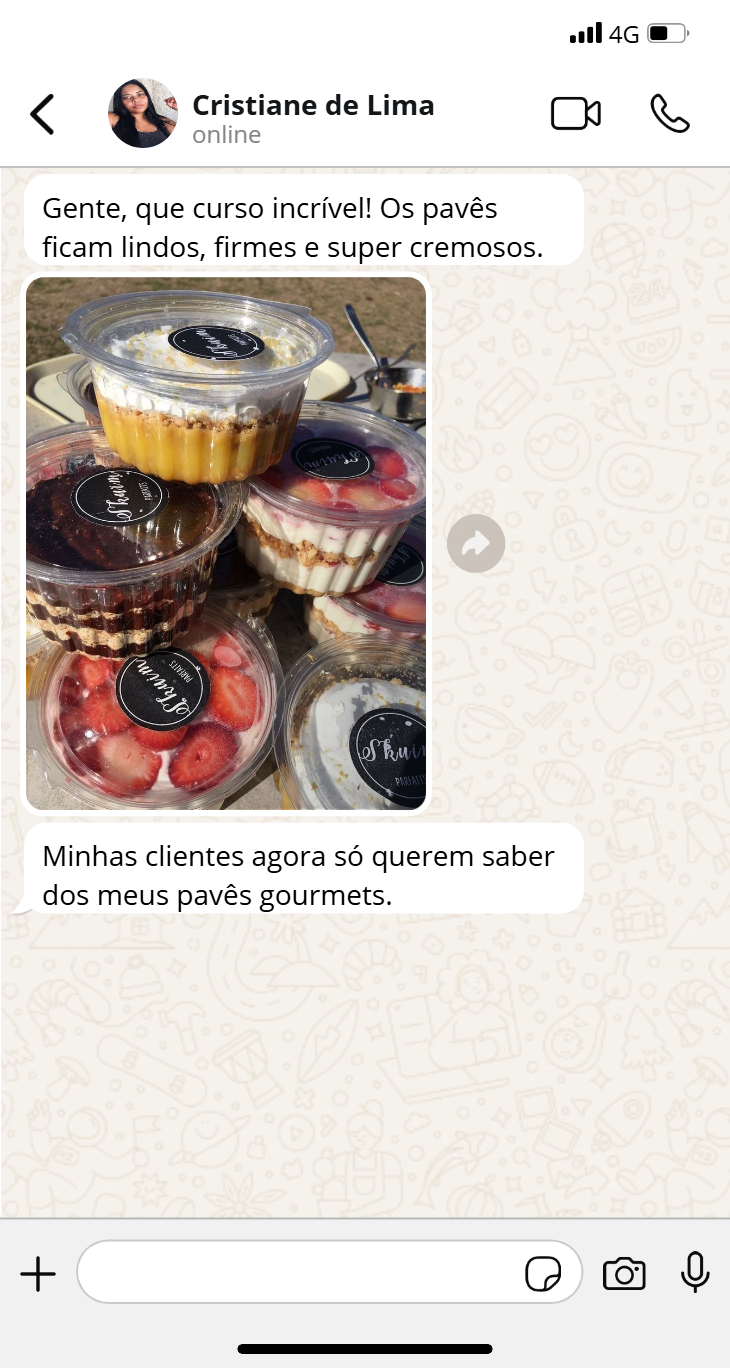This screenshot has width=730, height=1368.
Task: Go back to the chat list
Action: [x=42, y=114]
